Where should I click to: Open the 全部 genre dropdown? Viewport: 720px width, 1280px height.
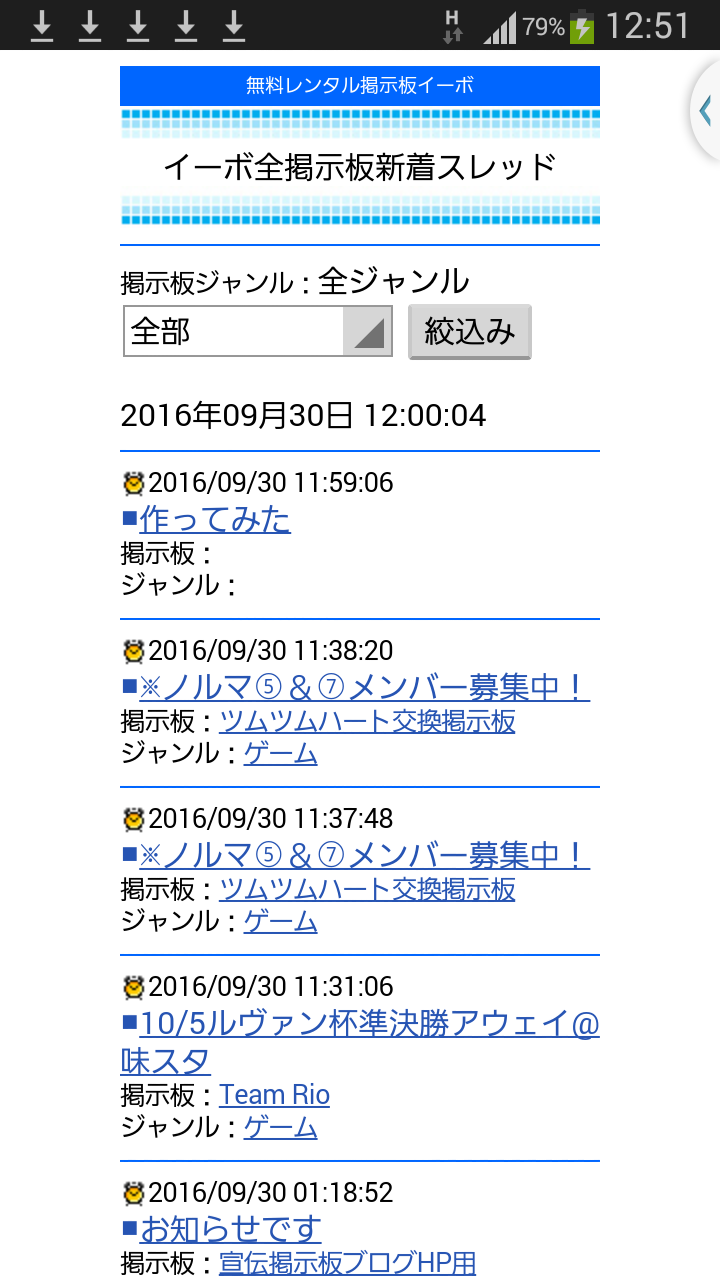click(x=257, y=331)
